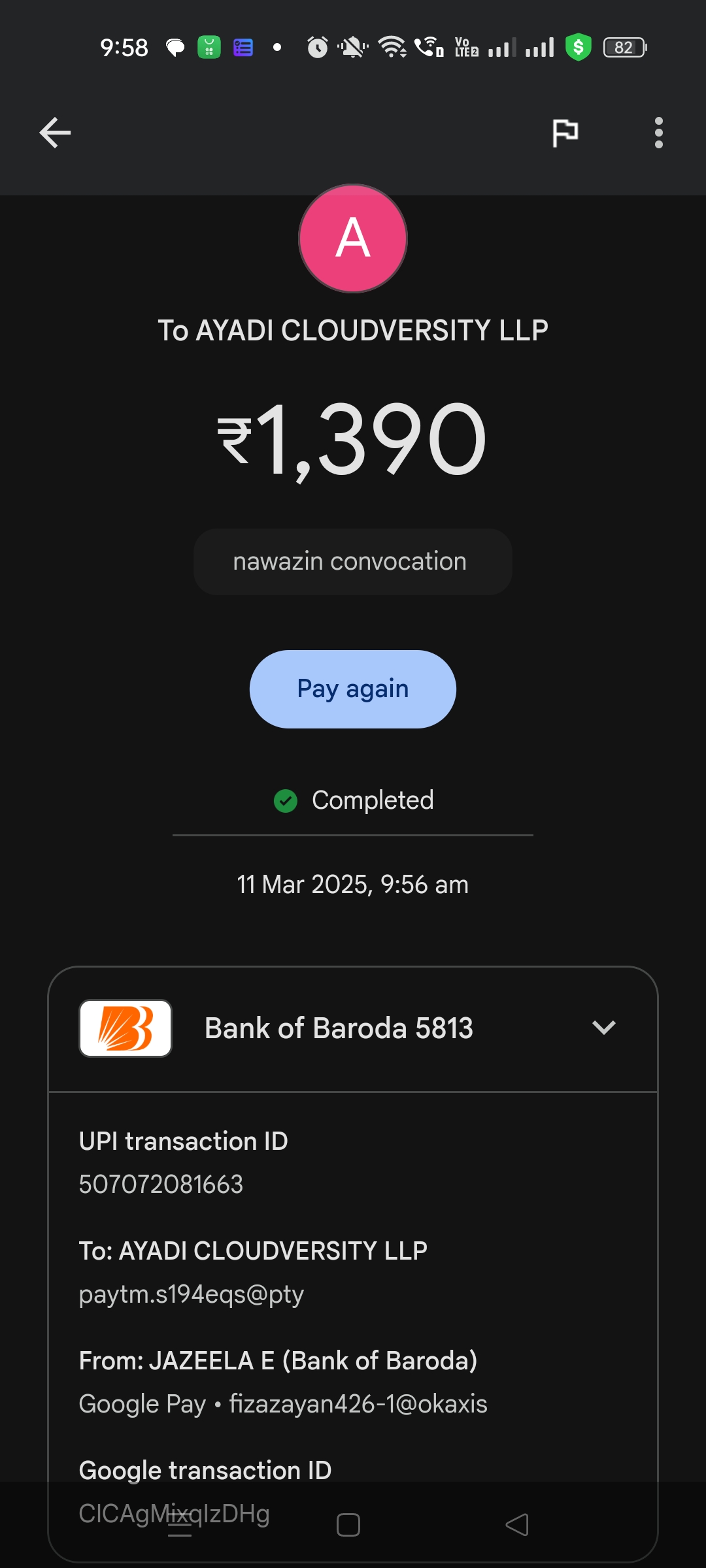This screenshot has height=1568, width=706.
Task: Collapse the Bank of Baroda 5813 details
Action: coord(603,1028)
